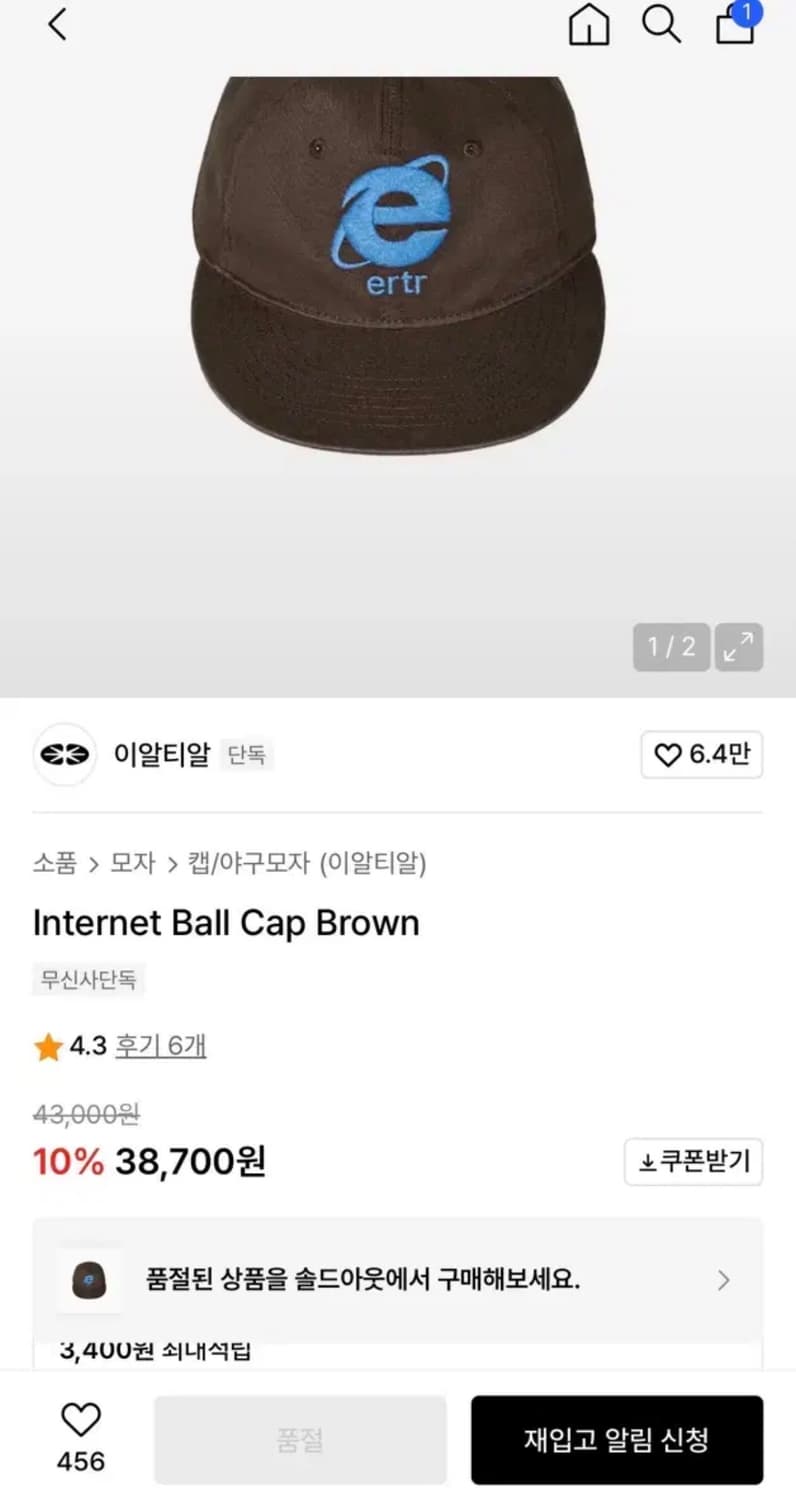The height and width of the screenshot is (1500, 796).
Task: Click the star icon next to the rating
Action: pos(47,1045)
